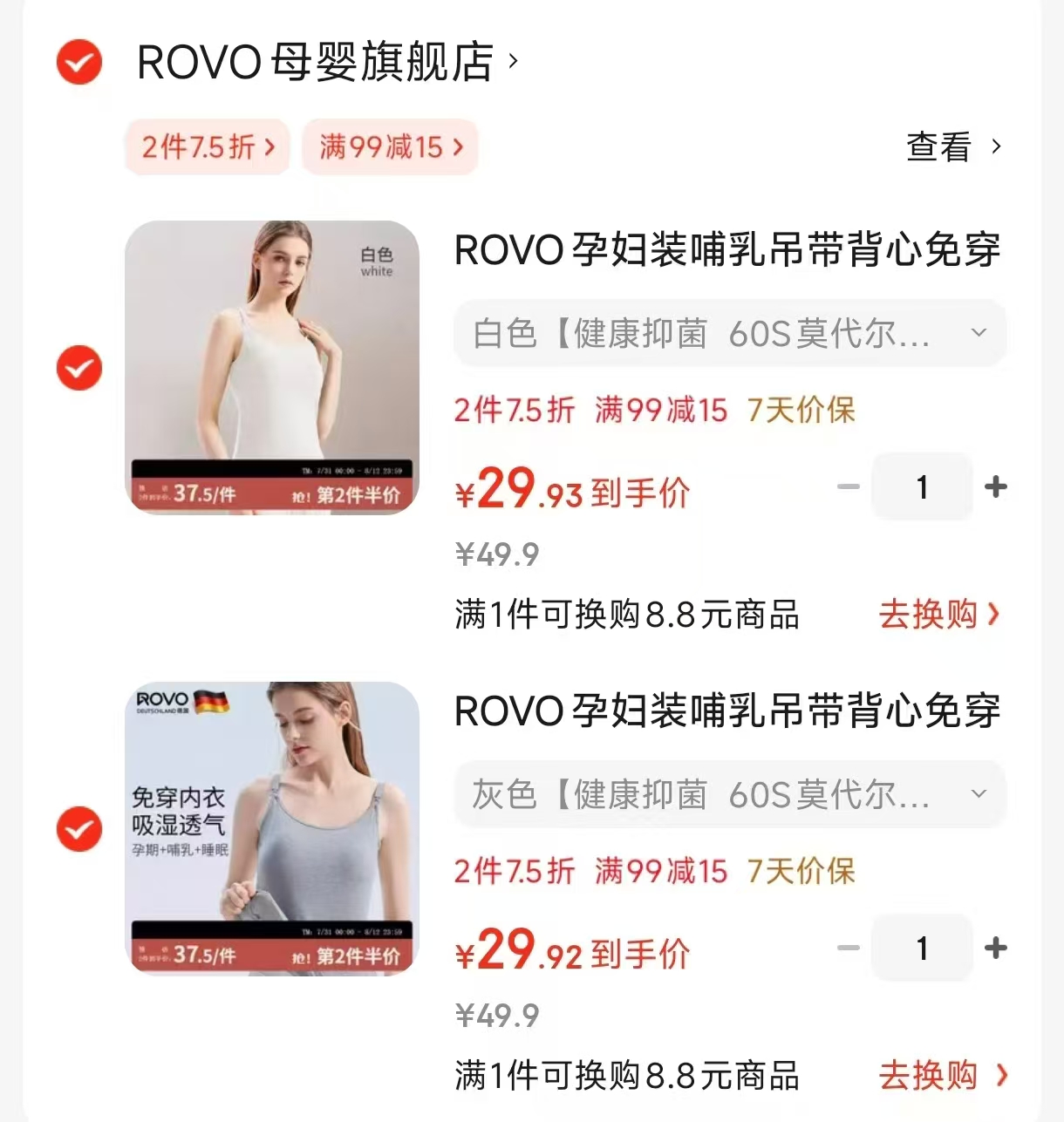Screen dimensions: 1064x1122
Task: Click the minus icon to decrease white vest quantity
Action: [846, 487]
